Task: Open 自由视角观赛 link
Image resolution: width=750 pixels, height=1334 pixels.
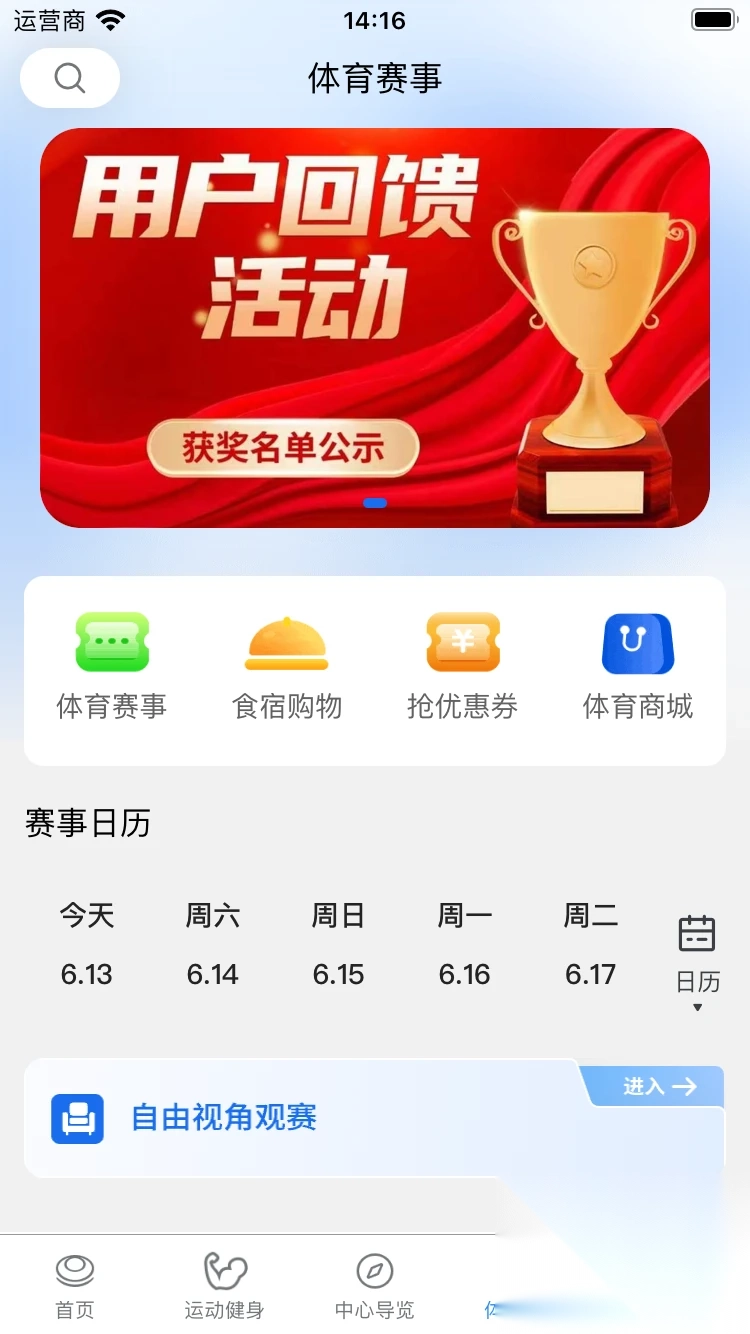Action: (x=224, y=1118)
